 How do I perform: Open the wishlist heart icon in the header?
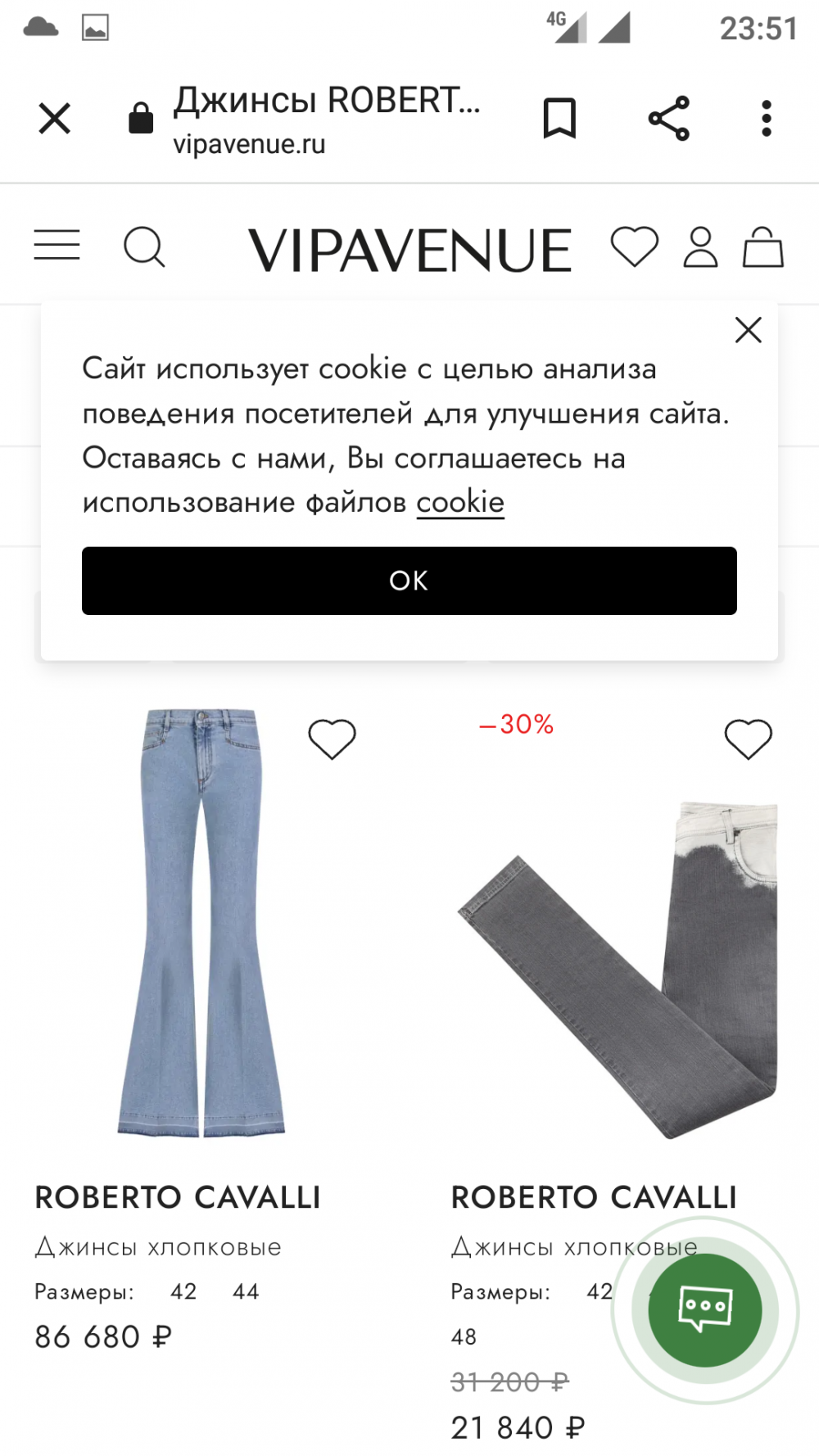point(636,245)
